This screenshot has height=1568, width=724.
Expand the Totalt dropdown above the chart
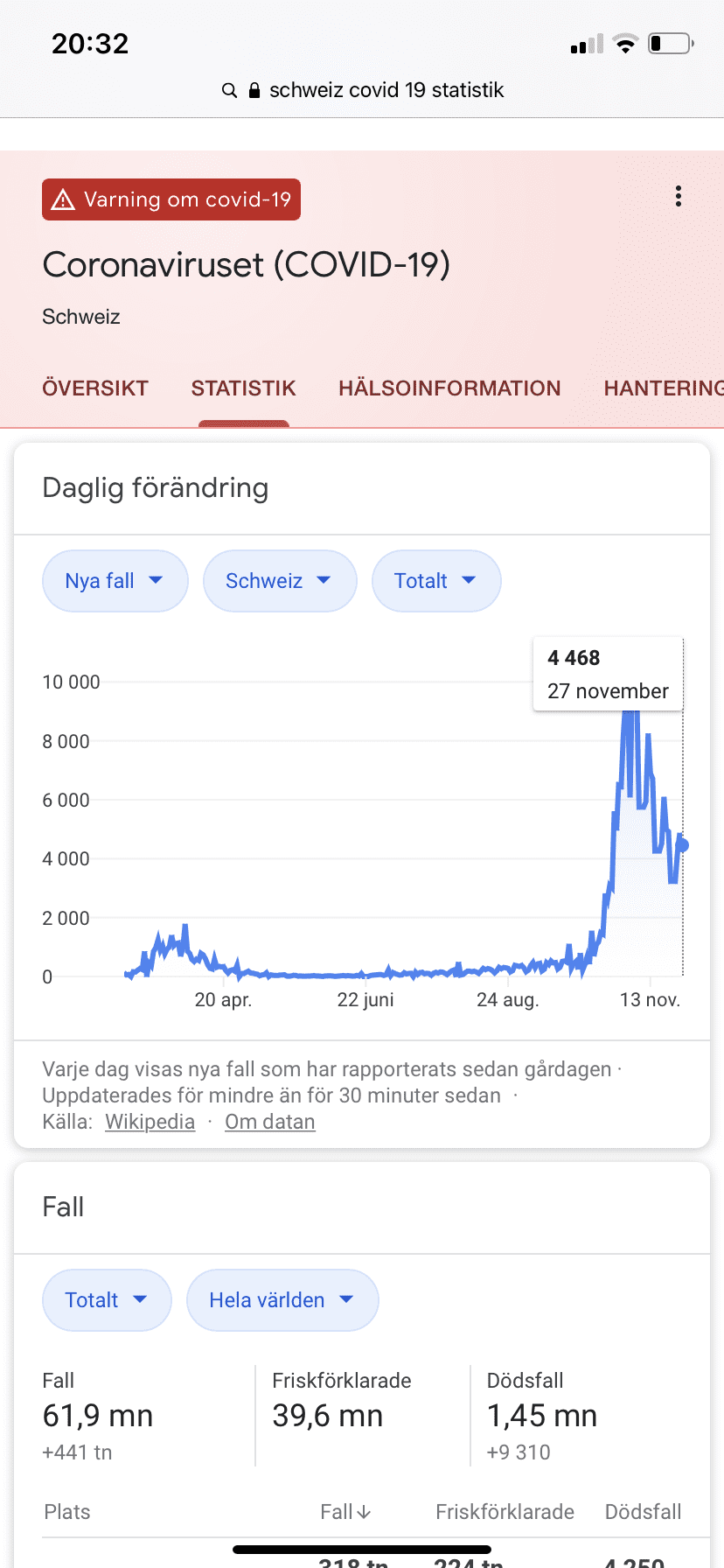pos(435,581)
